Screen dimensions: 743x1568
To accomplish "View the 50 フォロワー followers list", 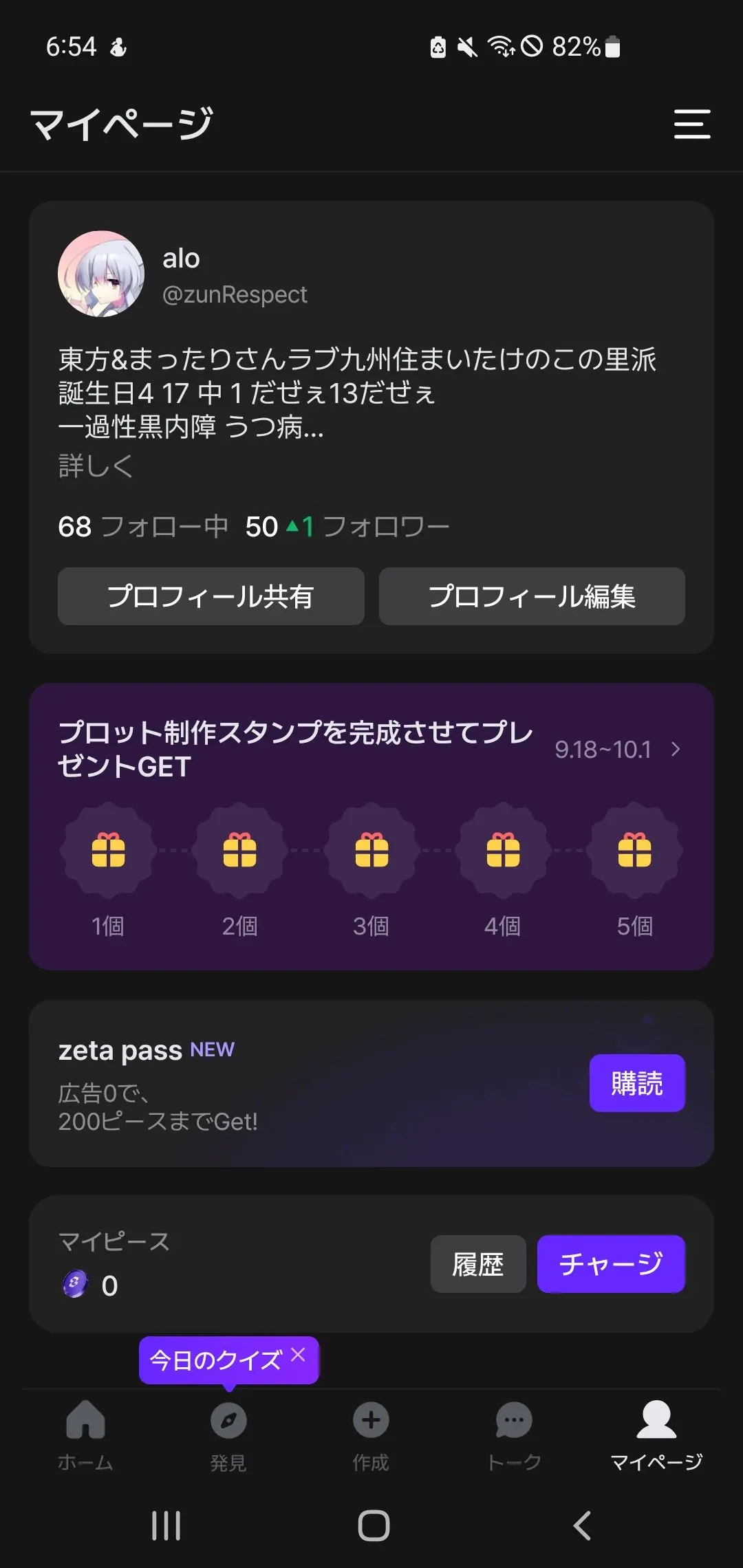I will pyautogui.click(x=347, y=527).
